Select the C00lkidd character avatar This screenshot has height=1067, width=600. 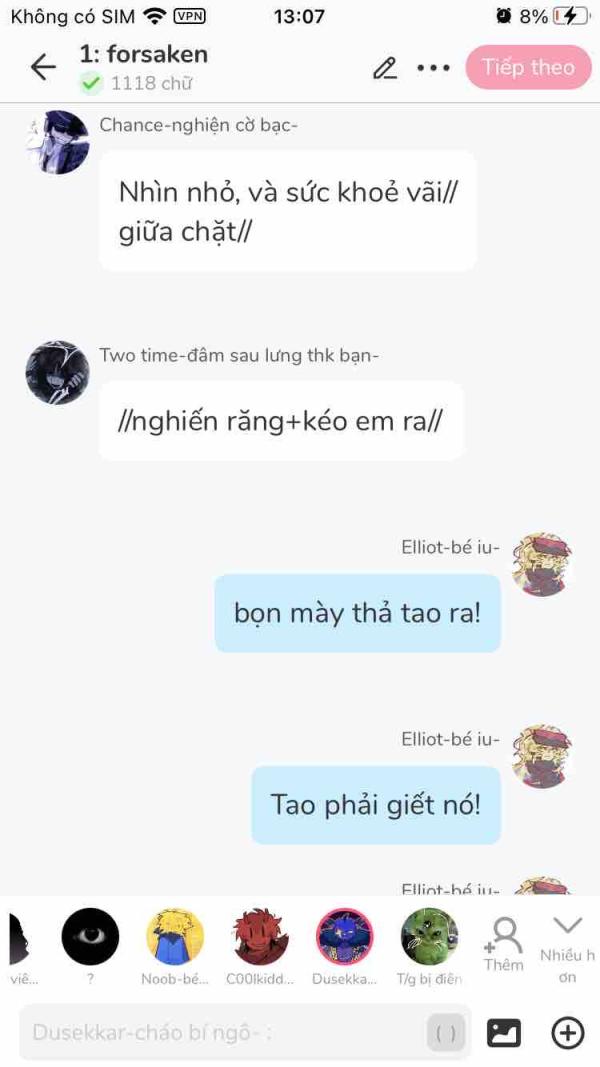[x=260, y=937]
